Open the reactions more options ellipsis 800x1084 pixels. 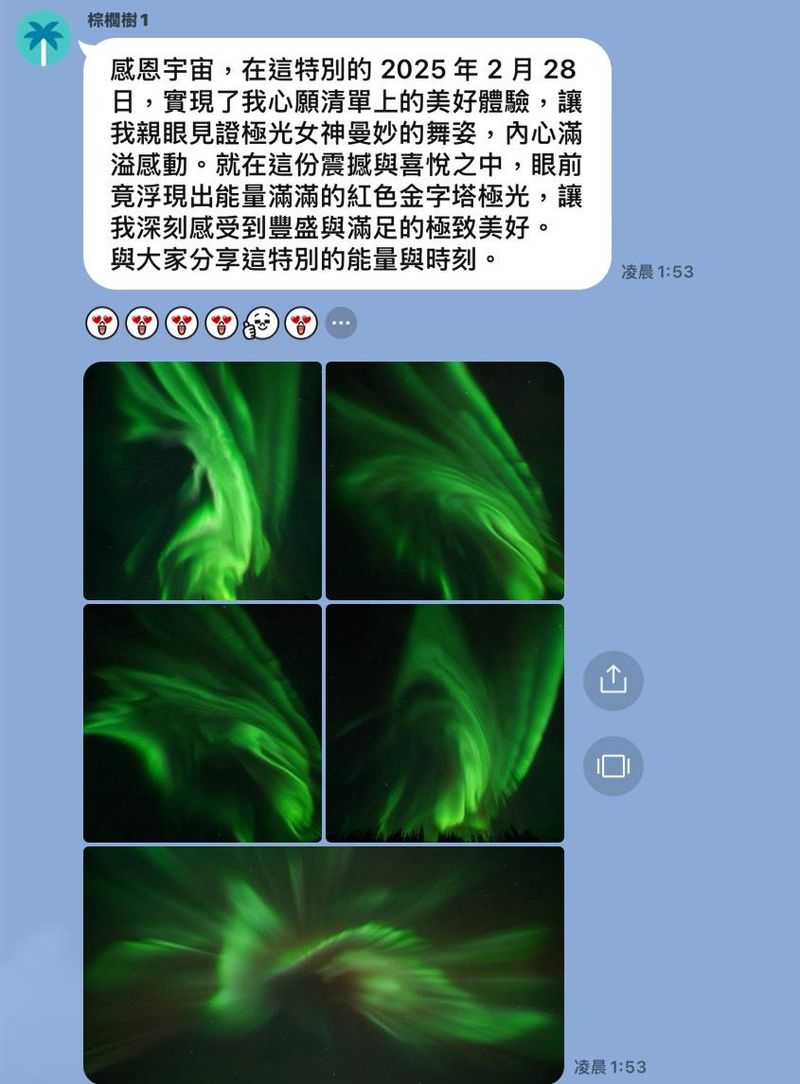(341, 323)
